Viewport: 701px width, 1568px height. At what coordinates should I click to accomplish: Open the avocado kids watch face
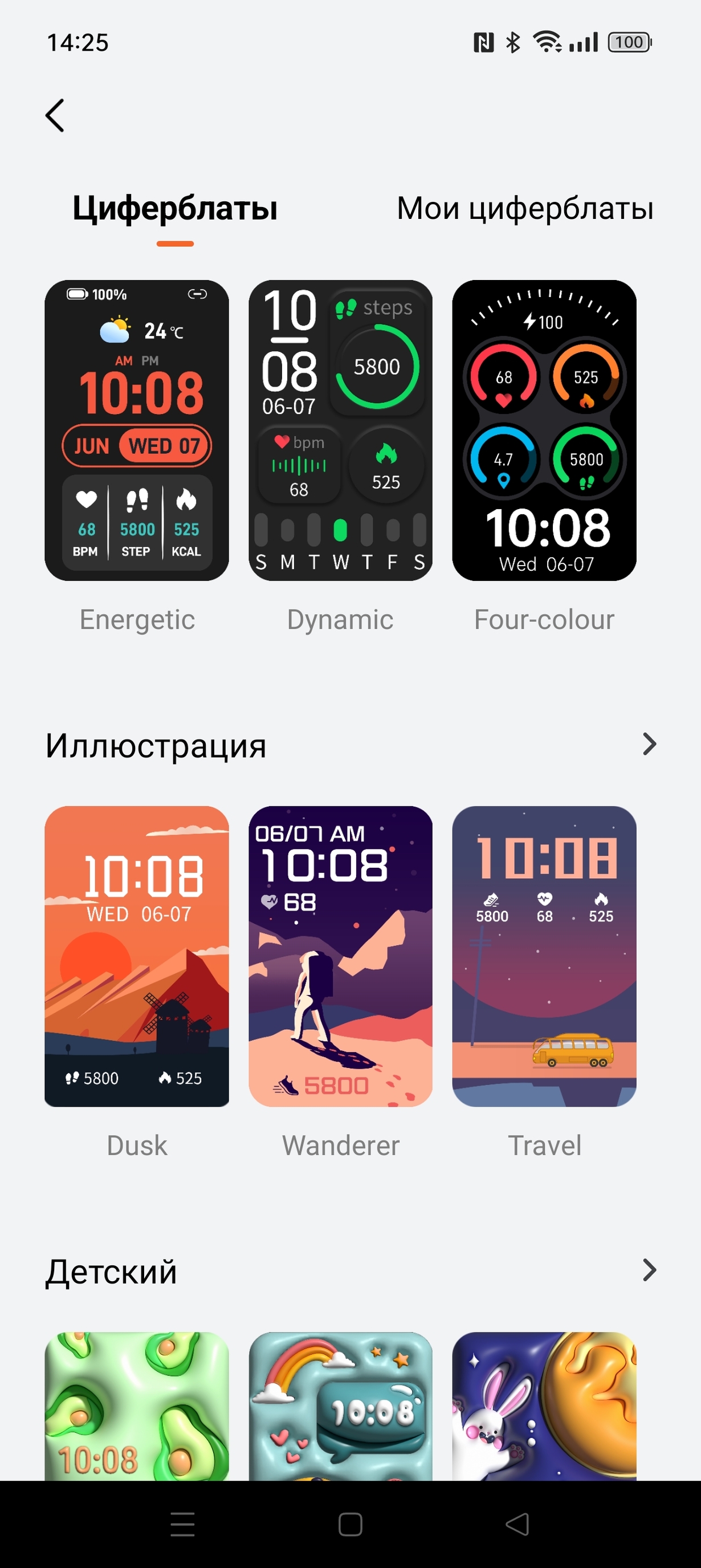(x=137, y=1406)
